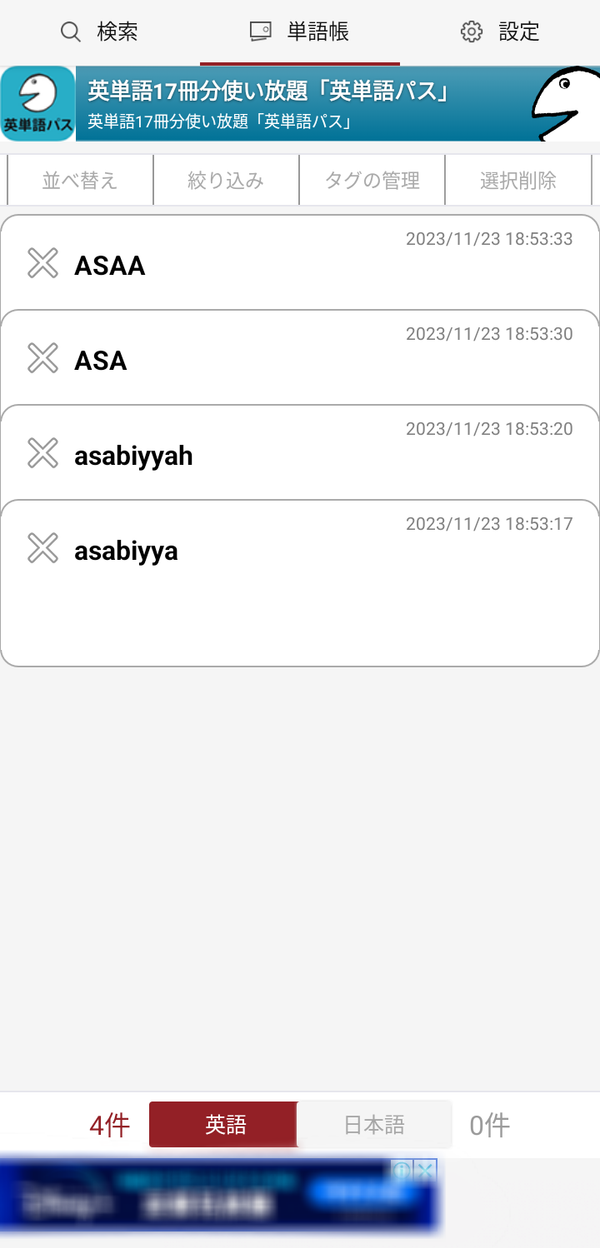Open the asabiyyah word entry

click(x=300, y=453)
